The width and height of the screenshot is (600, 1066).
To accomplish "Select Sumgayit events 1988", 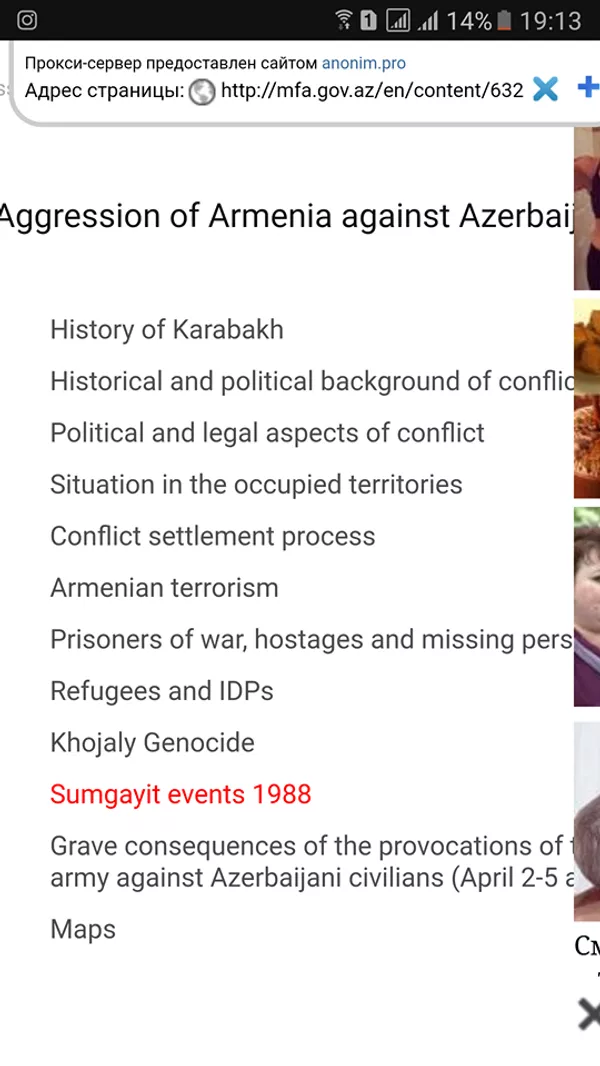I will [x=181, y=795].
